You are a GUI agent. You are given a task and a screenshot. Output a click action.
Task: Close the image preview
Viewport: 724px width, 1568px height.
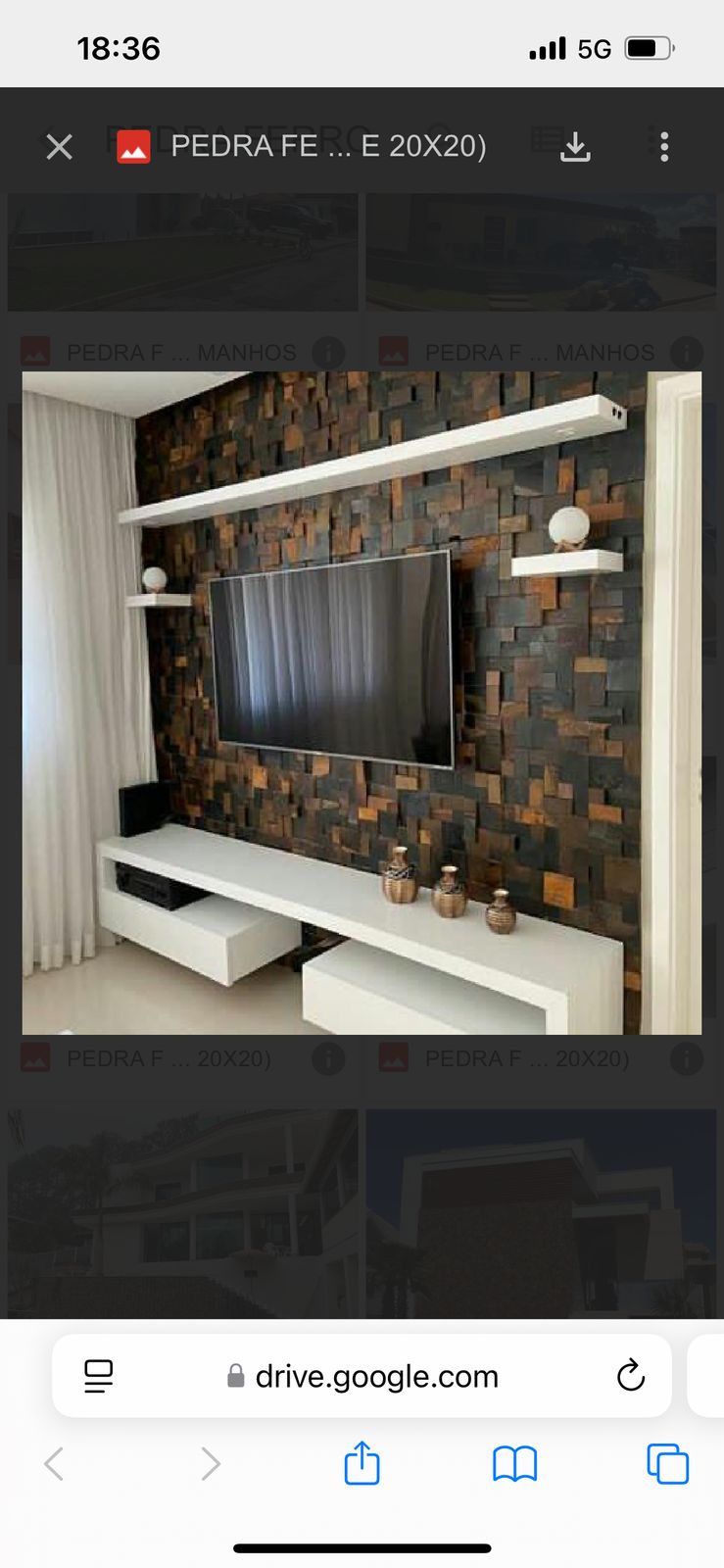60,147
